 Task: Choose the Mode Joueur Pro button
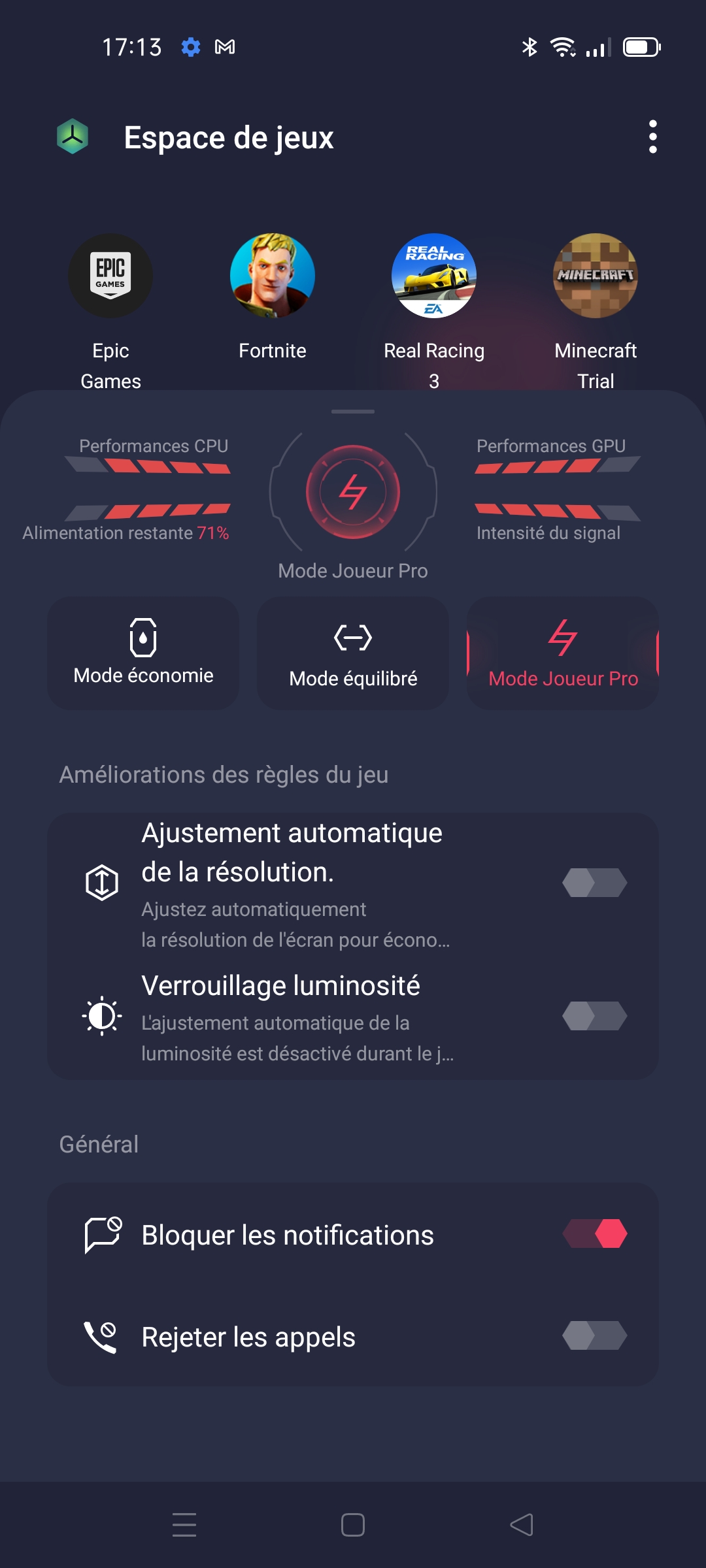563,653
